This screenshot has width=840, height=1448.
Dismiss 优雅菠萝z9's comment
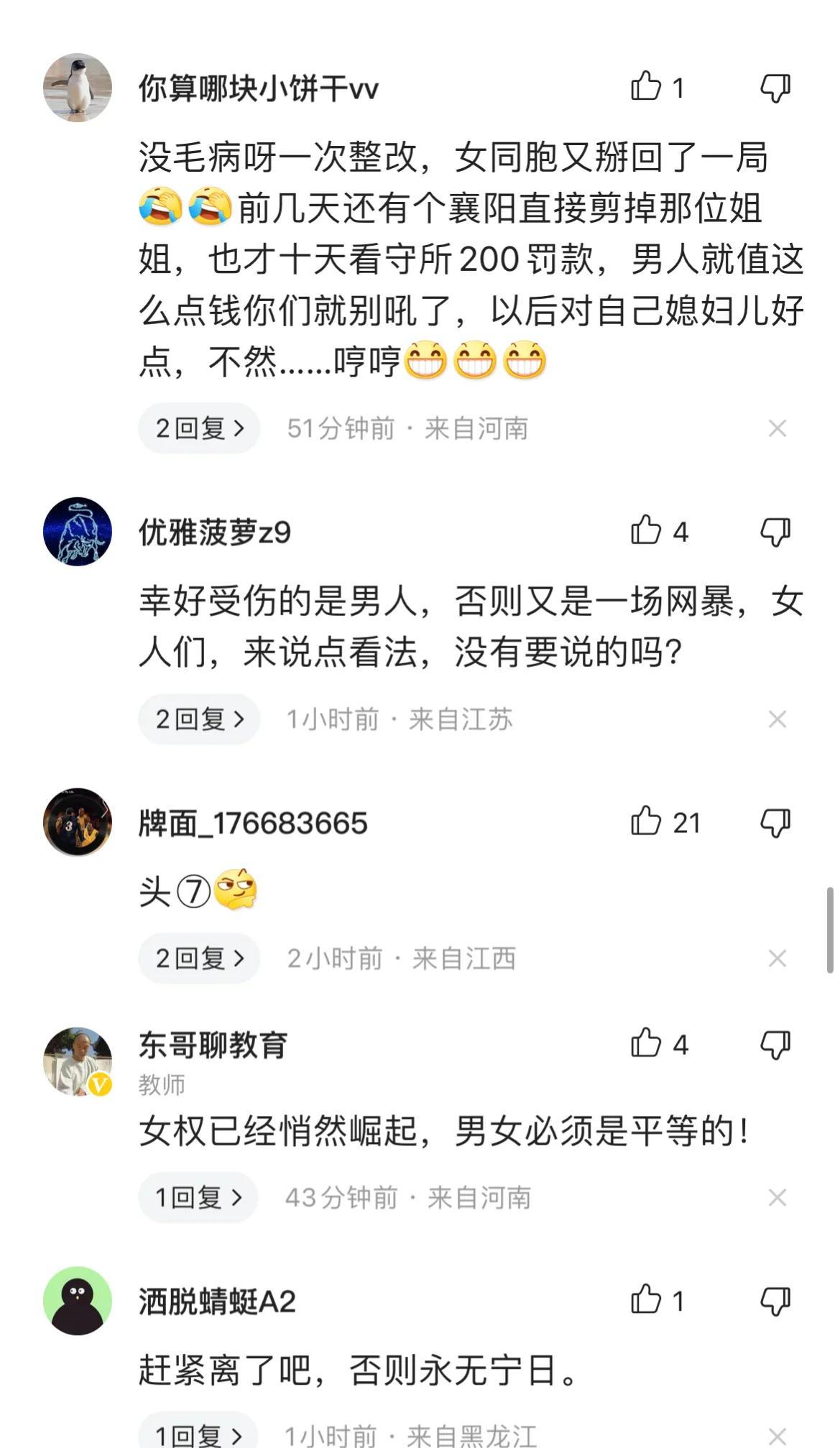click(x=777, y=719)
